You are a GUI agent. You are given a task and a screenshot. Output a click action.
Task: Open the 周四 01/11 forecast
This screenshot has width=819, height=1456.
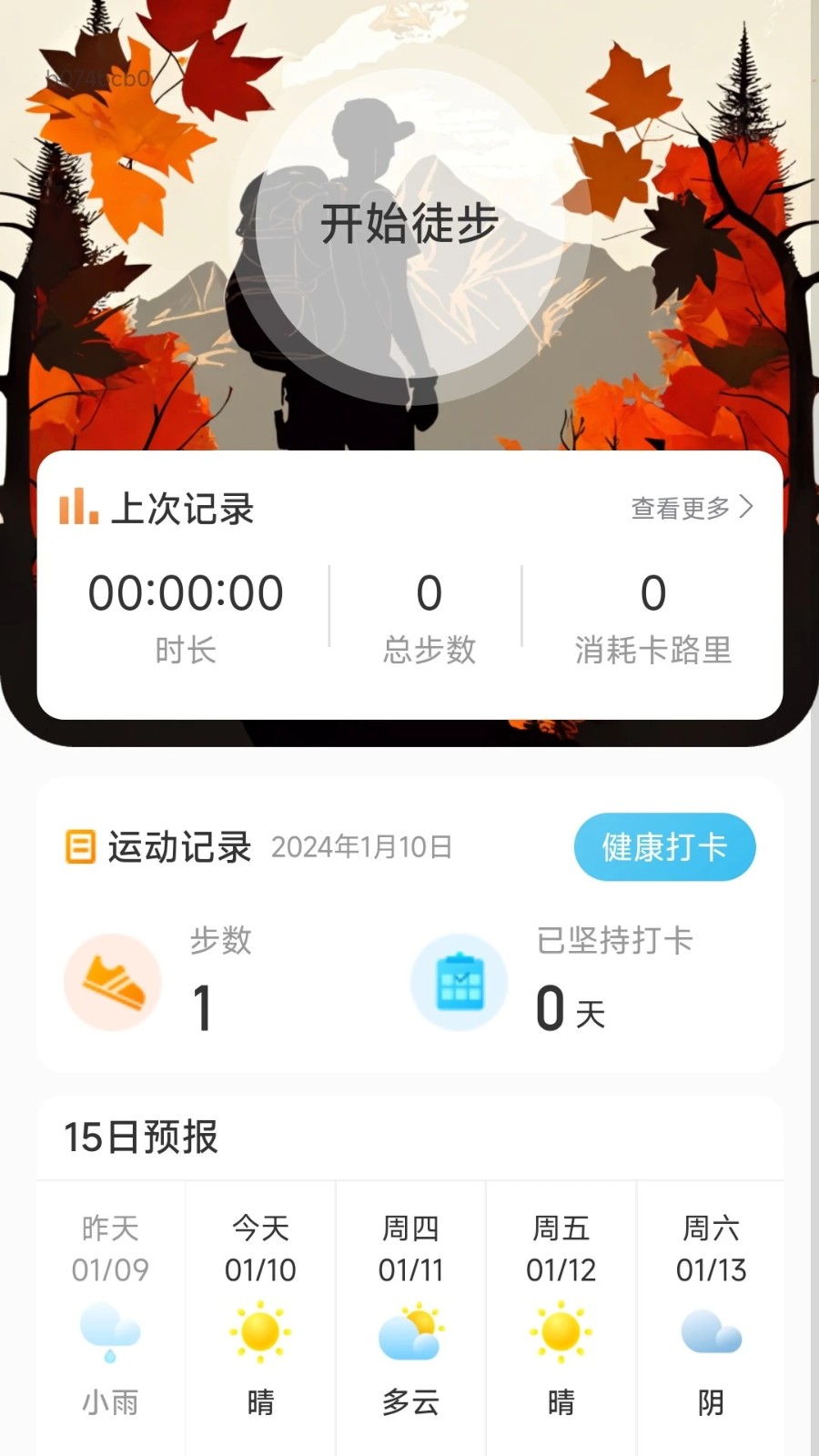[410, 1315]
